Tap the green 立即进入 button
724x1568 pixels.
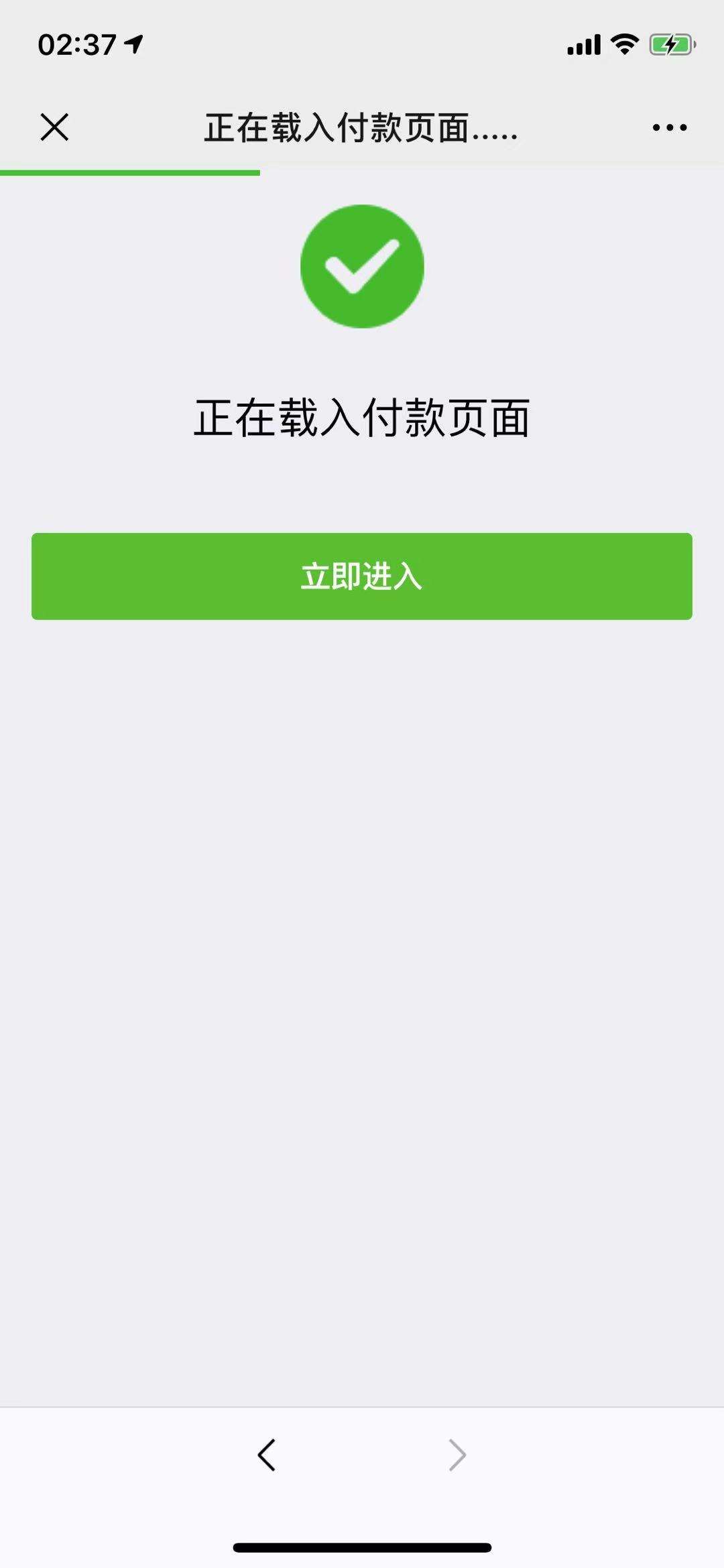coord(362,577)
